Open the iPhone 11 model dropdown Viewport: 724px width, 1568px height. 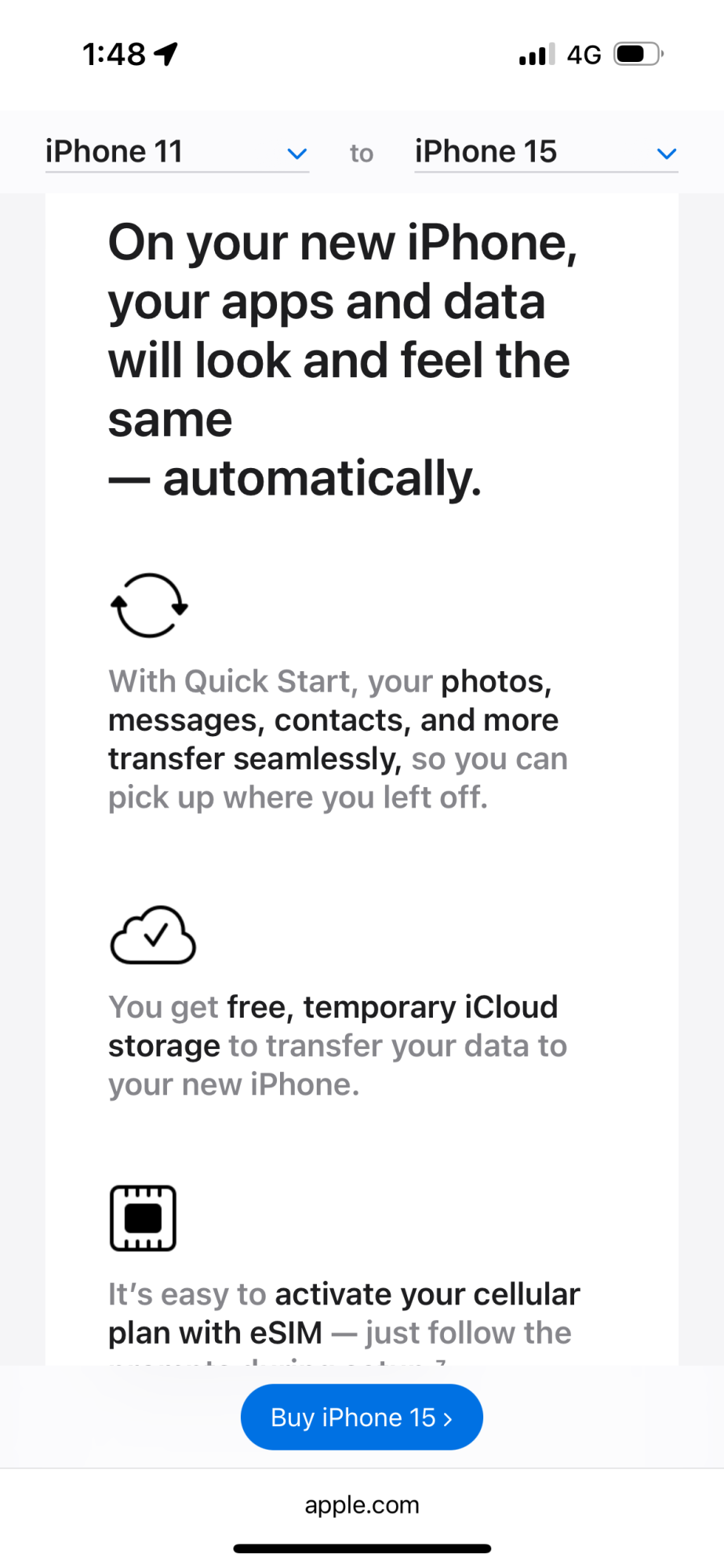(176, 152)
